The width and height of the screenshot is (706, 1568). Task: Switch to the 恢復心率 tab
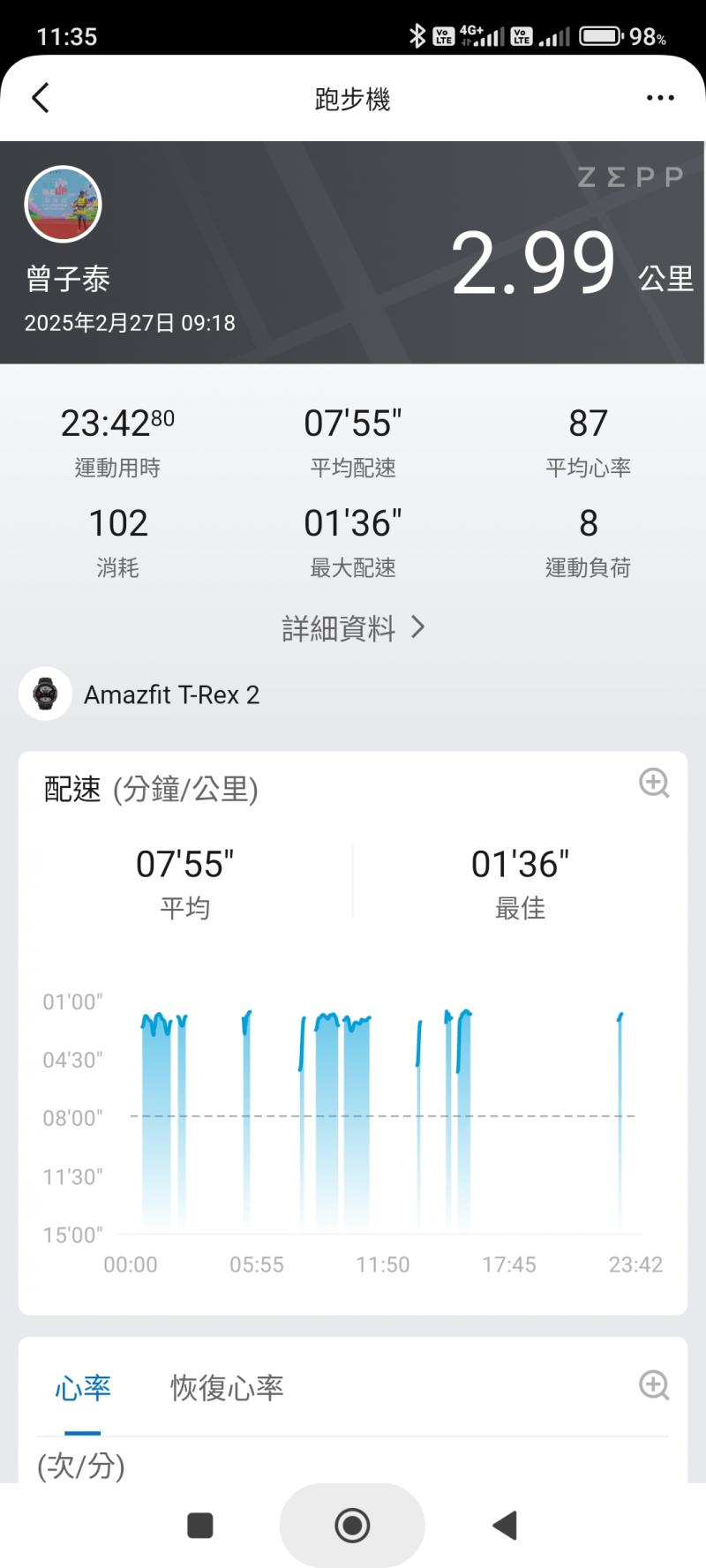(227, 1388)
